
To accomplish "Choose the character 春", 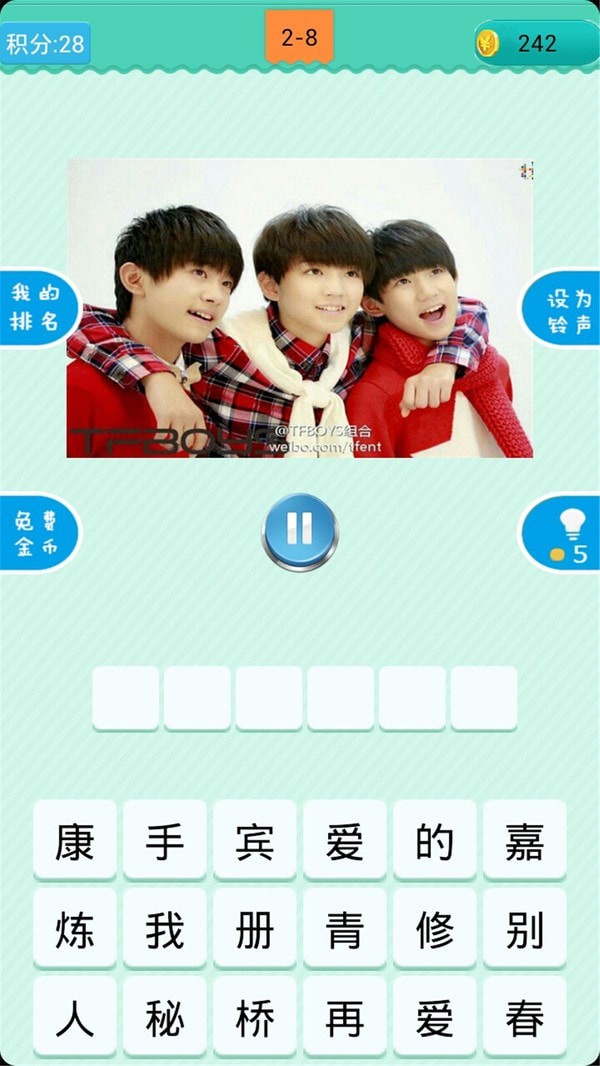I will click(524, 1018).
